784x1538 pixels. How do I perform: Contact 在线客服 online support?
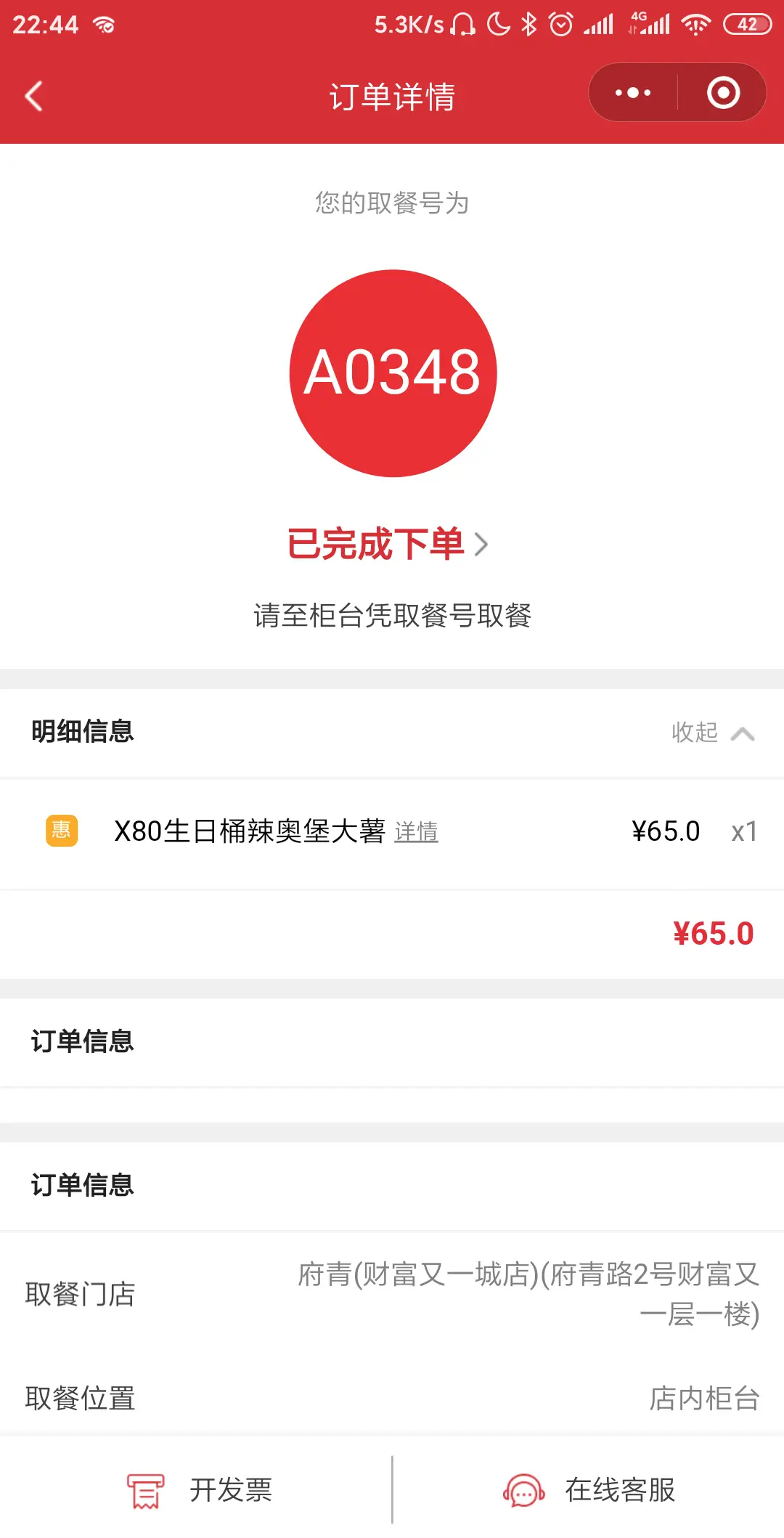589,1490
